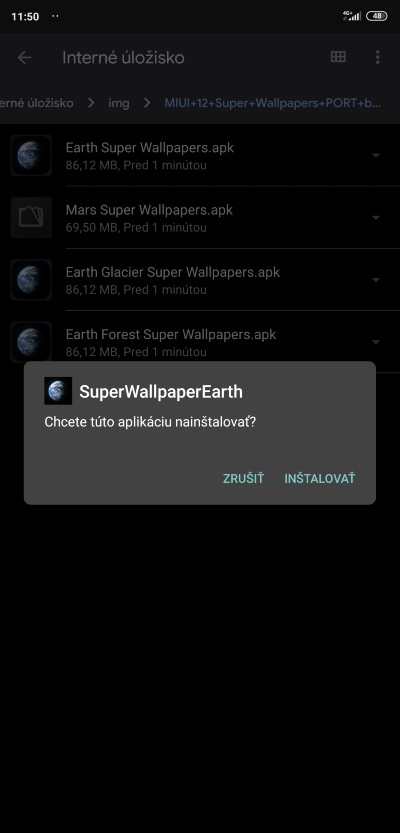Expand options for Earth Forest Super Wallpapers.apk
The height and width of the screenshot is (833, 400).
click(x=376, y=342)
